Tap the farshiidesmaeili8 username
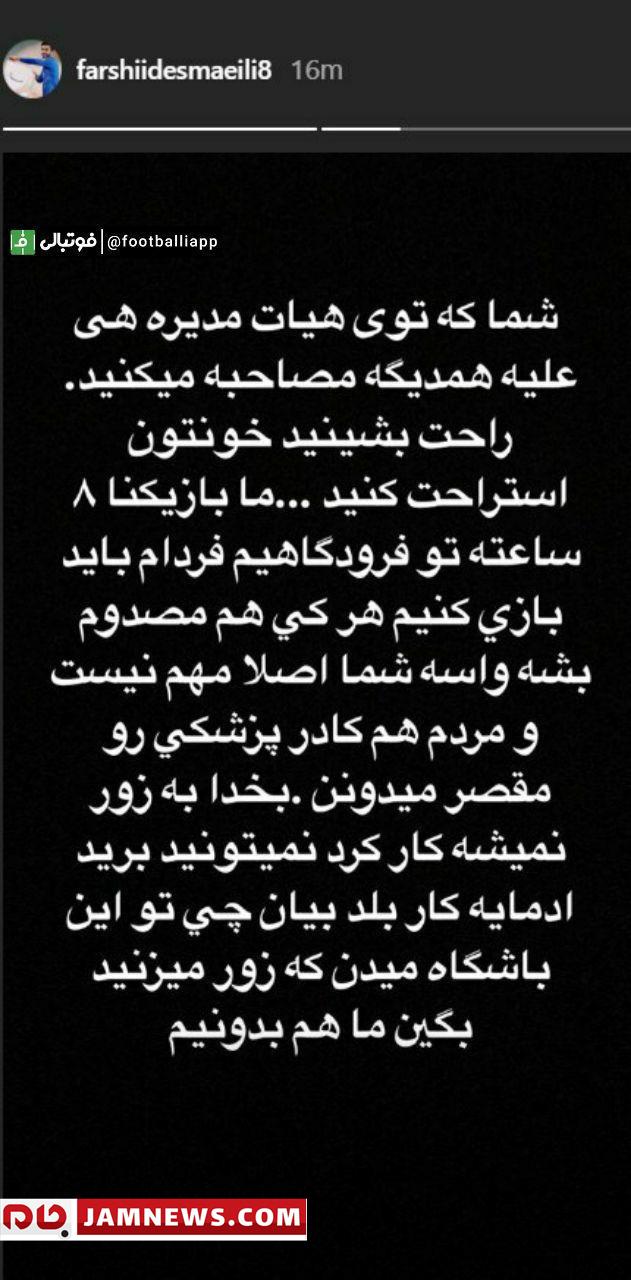Viewport: 631px width, 1280px height. (x=174, y=71)
